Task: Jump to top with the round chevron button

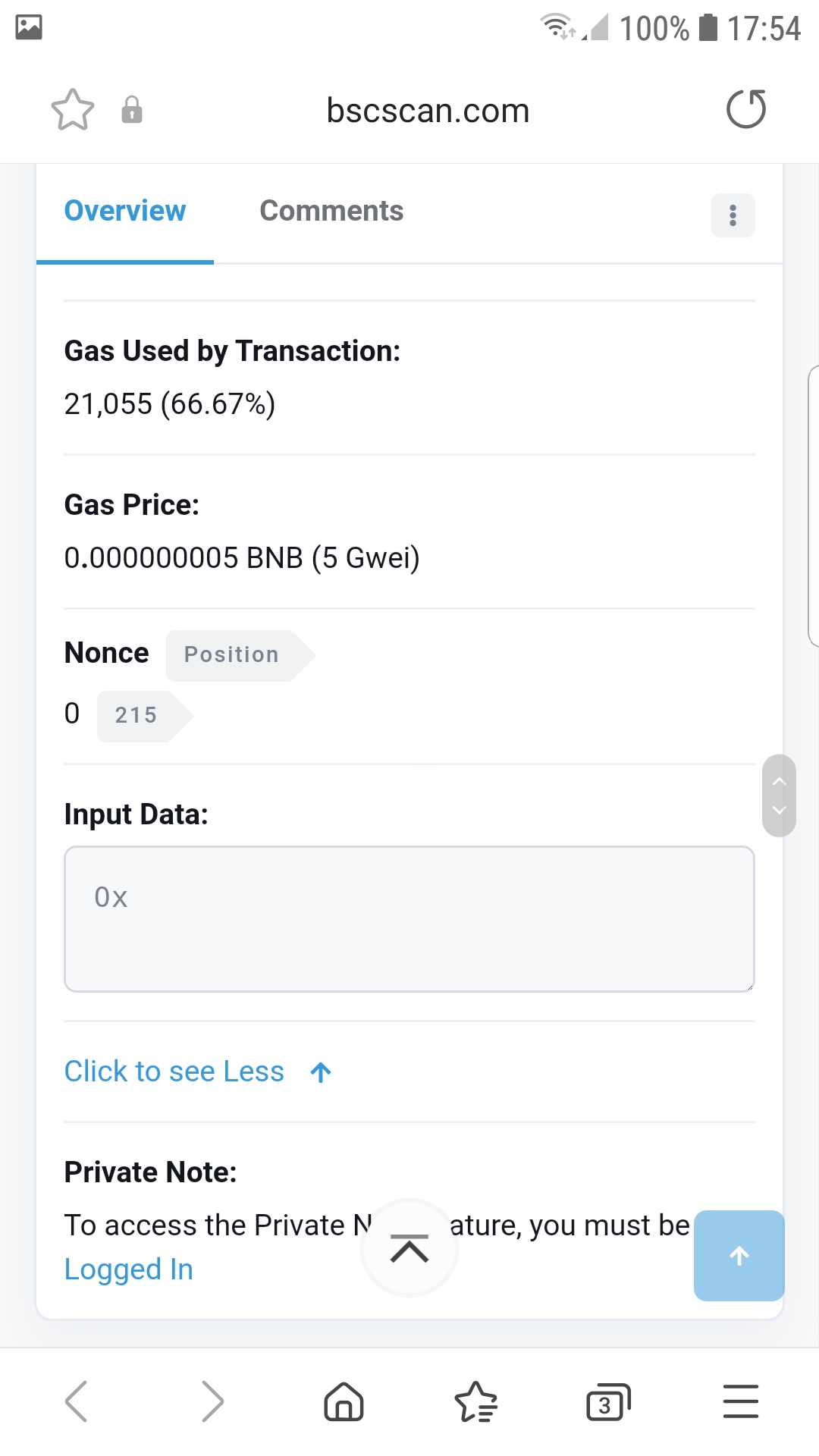Action: click(x=409, y=1248)
